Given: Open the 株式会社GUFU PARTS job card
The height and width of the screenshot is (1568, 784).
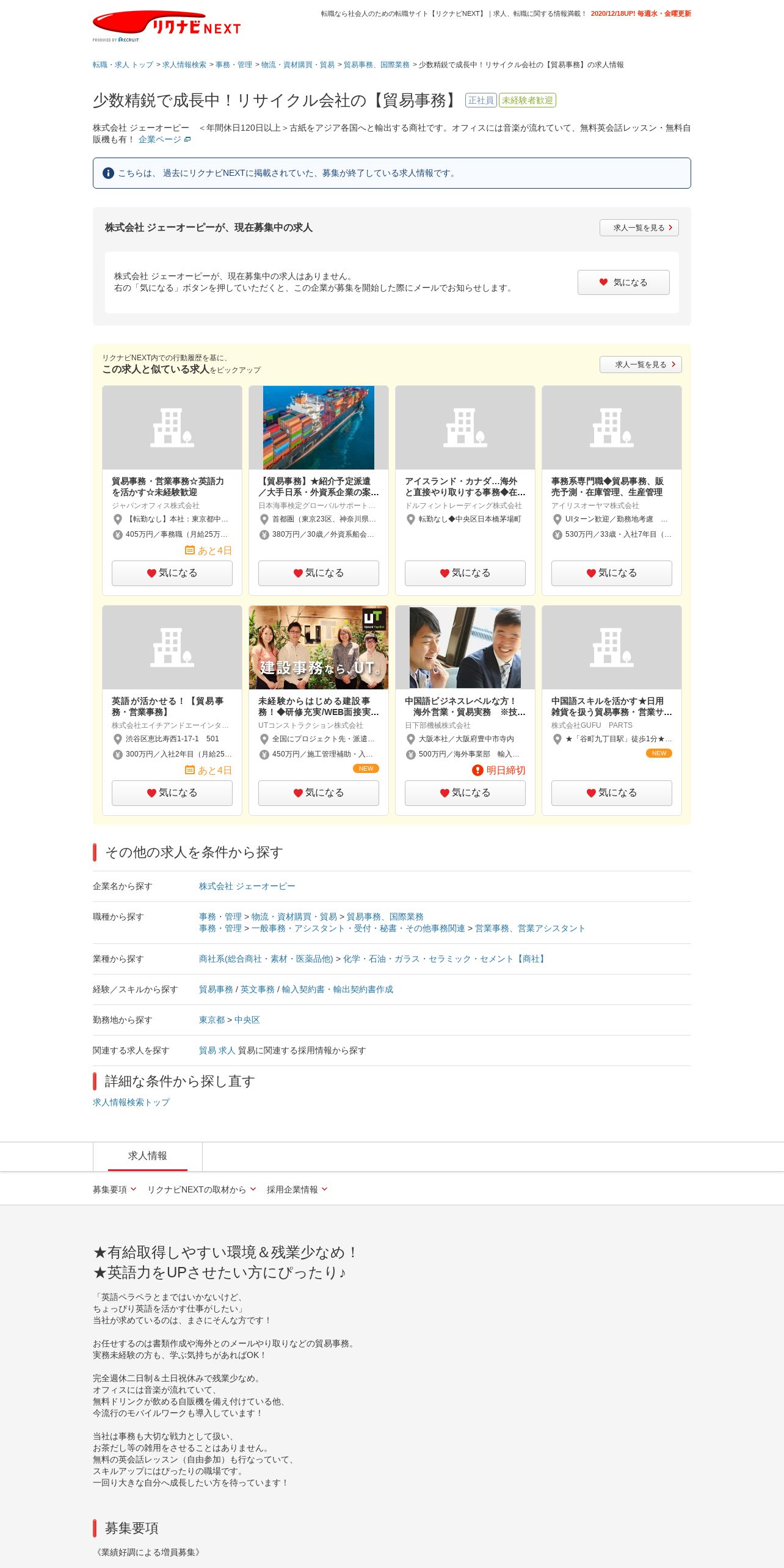Looking at the screenshot, I should pyautogui.click(x=611, y=706).
